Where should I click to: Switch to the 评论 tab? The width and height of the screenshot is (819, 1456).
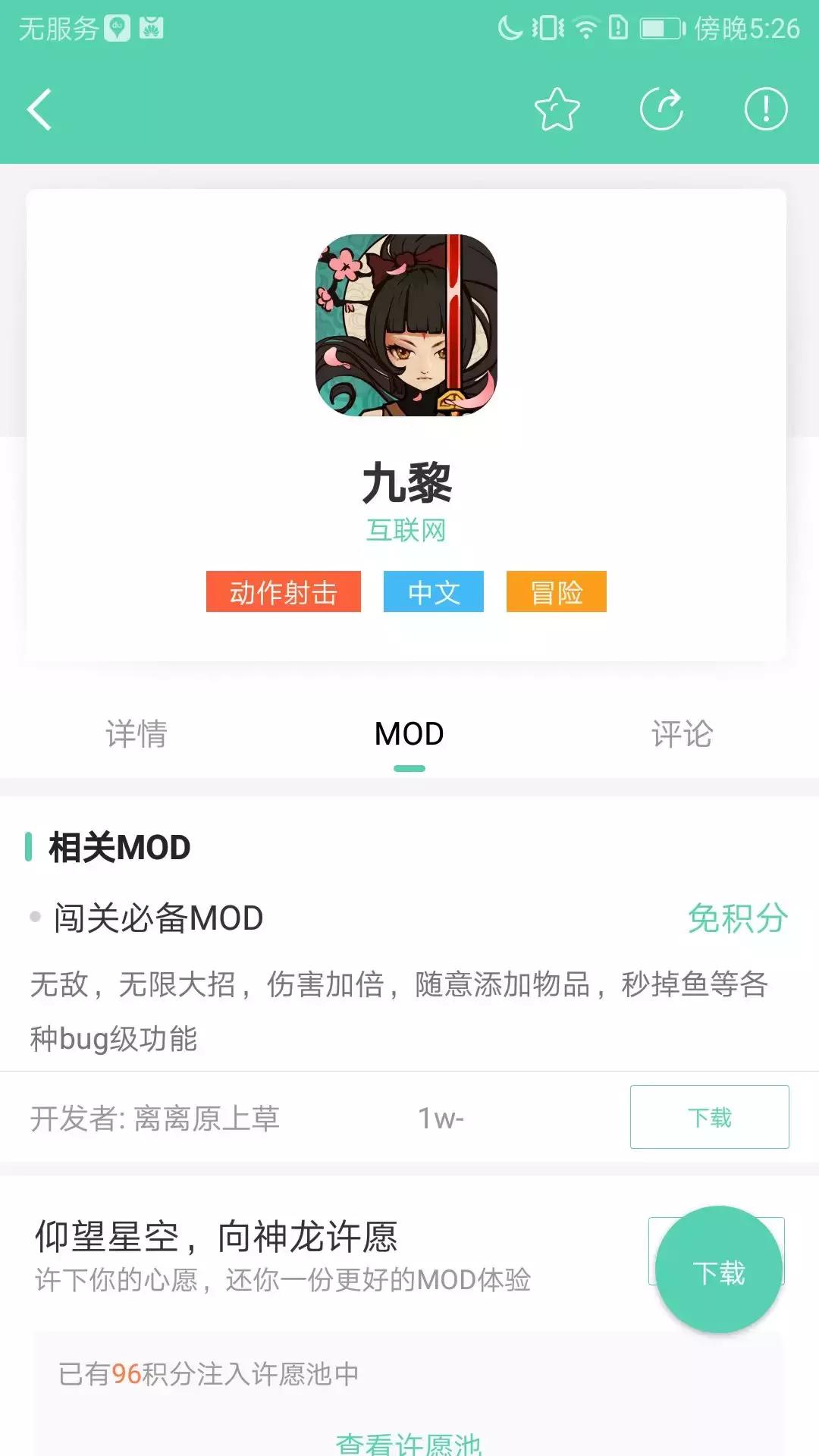681,733
